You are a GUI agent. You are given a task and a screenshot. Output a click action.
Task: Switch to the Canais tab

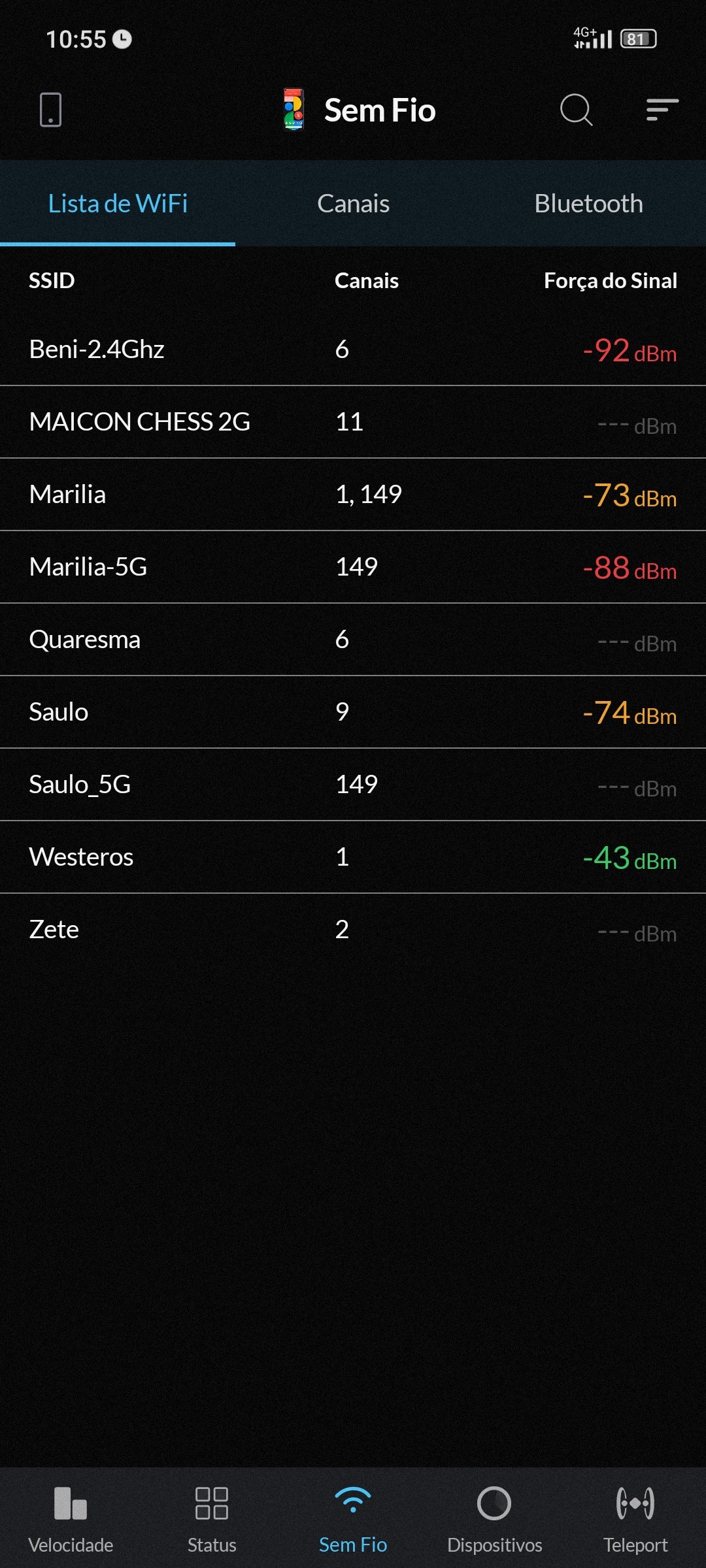pyautogui.click(x=353, y=204)
